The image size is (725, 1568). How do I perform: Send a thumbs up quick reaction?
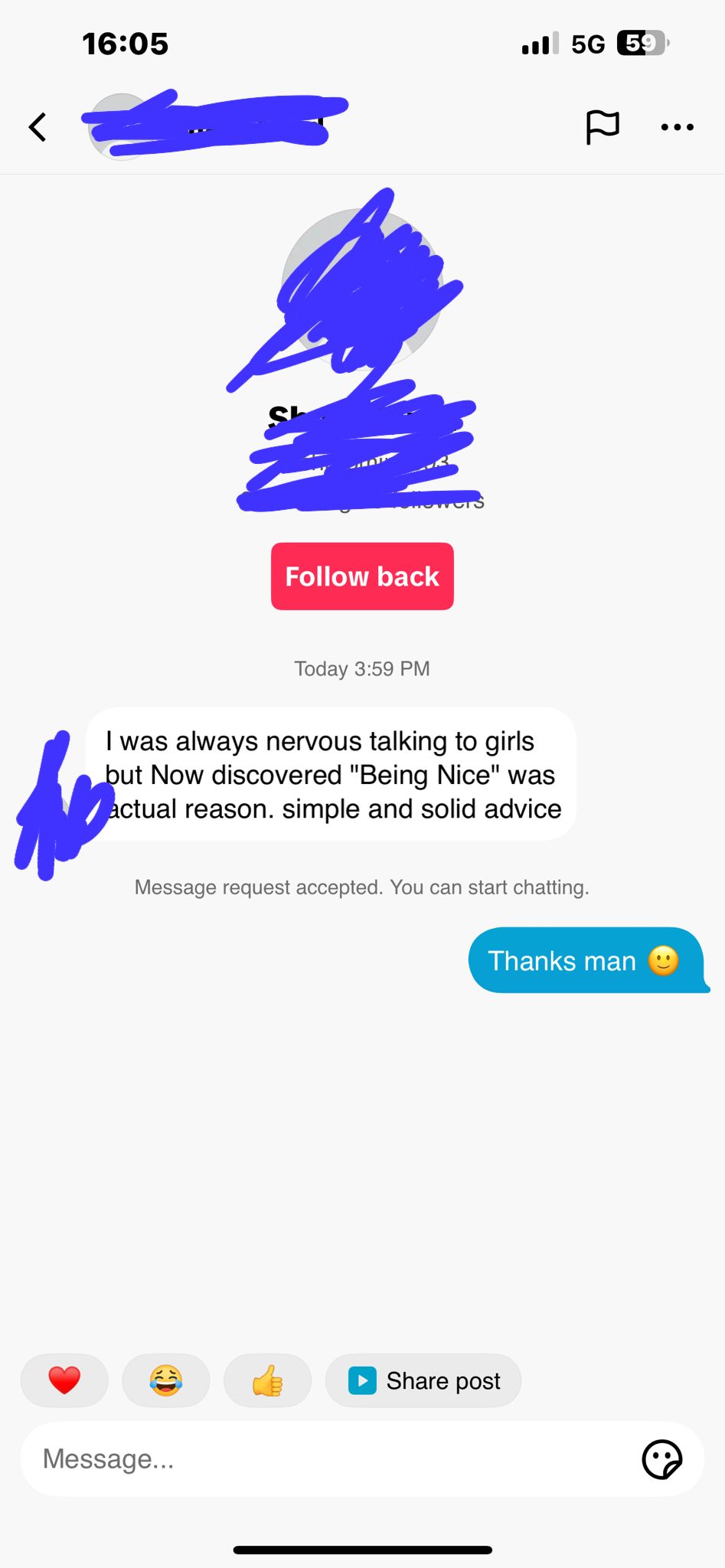(267, 1380)
